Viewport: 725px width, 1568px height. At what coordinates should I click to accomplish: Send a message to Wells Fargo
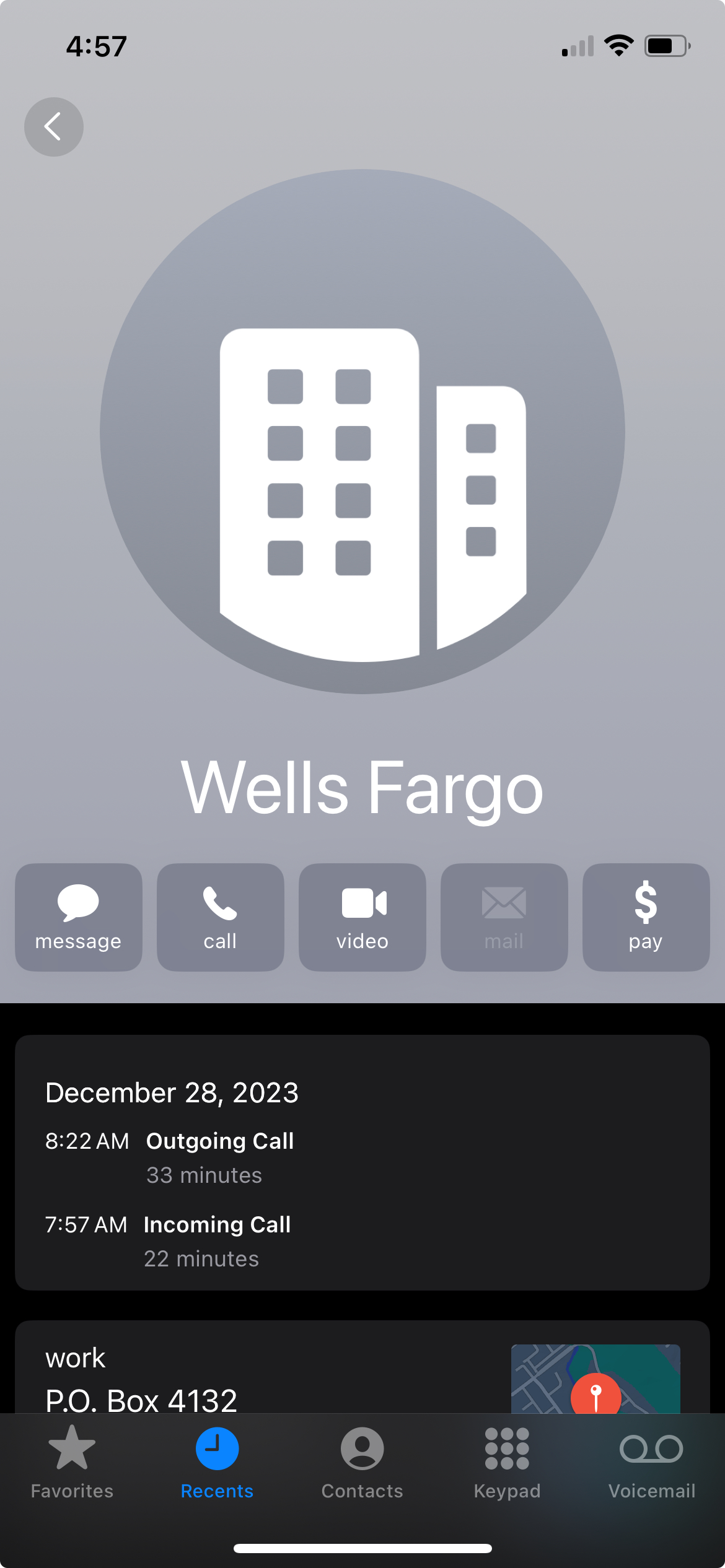(79, 917)
